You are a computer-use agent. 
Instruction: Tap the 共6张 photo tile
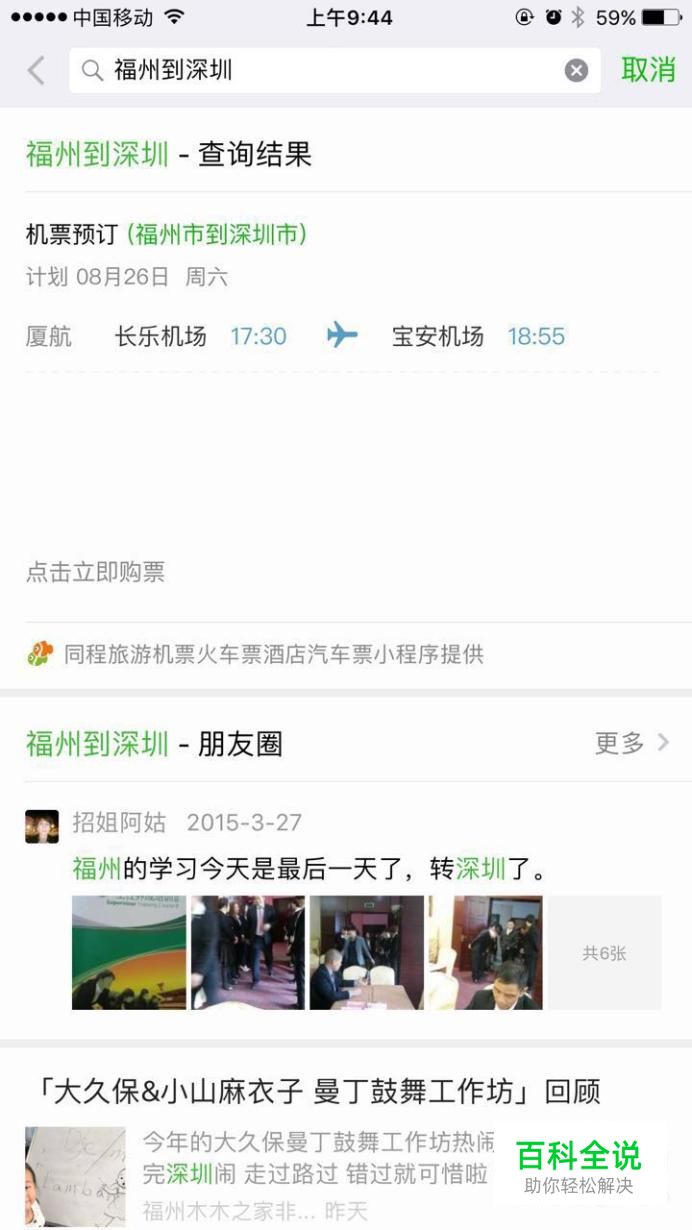click(605, 952)
